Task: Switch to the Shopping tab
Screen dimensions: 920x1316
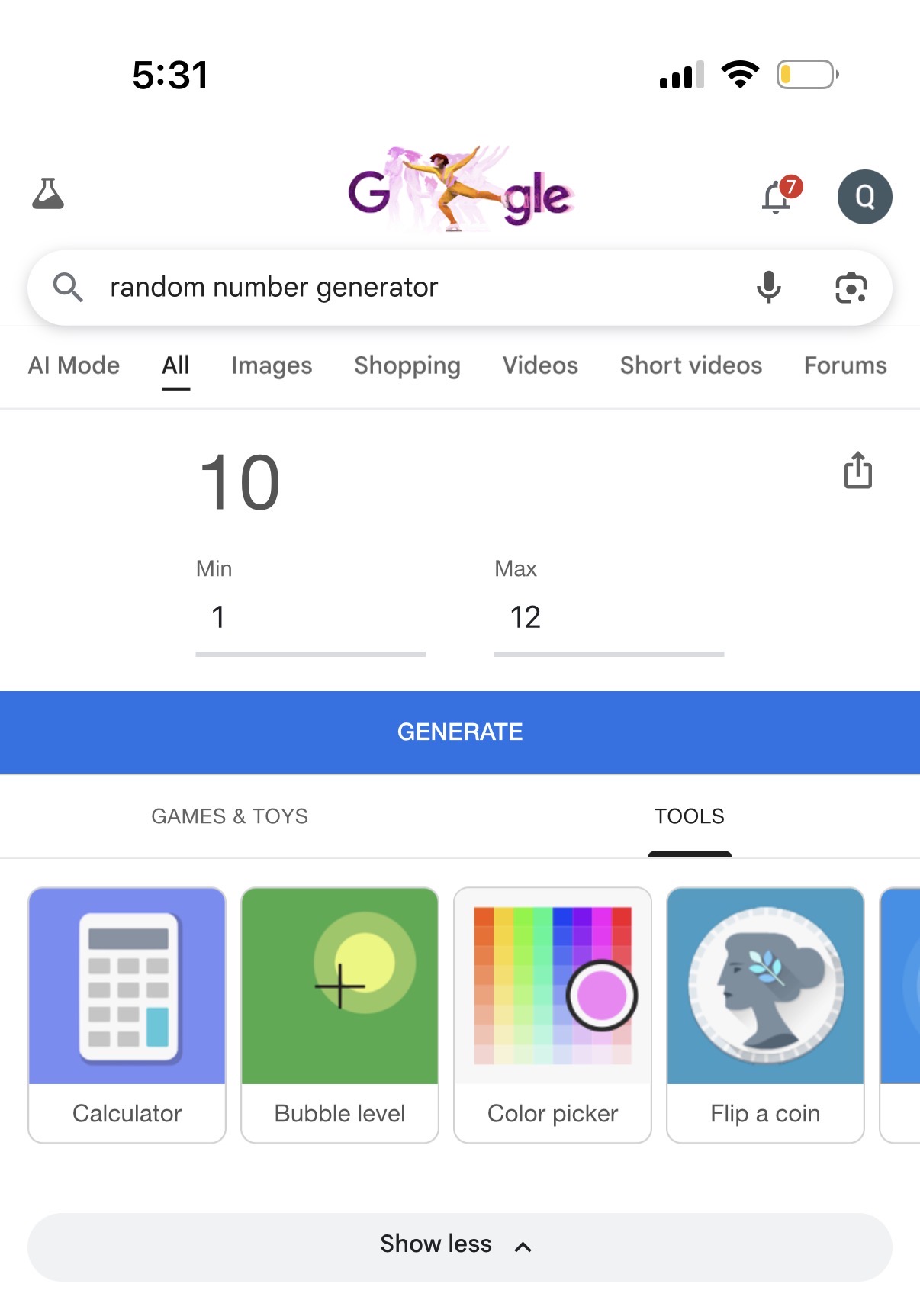Action: tap(407, 365)
